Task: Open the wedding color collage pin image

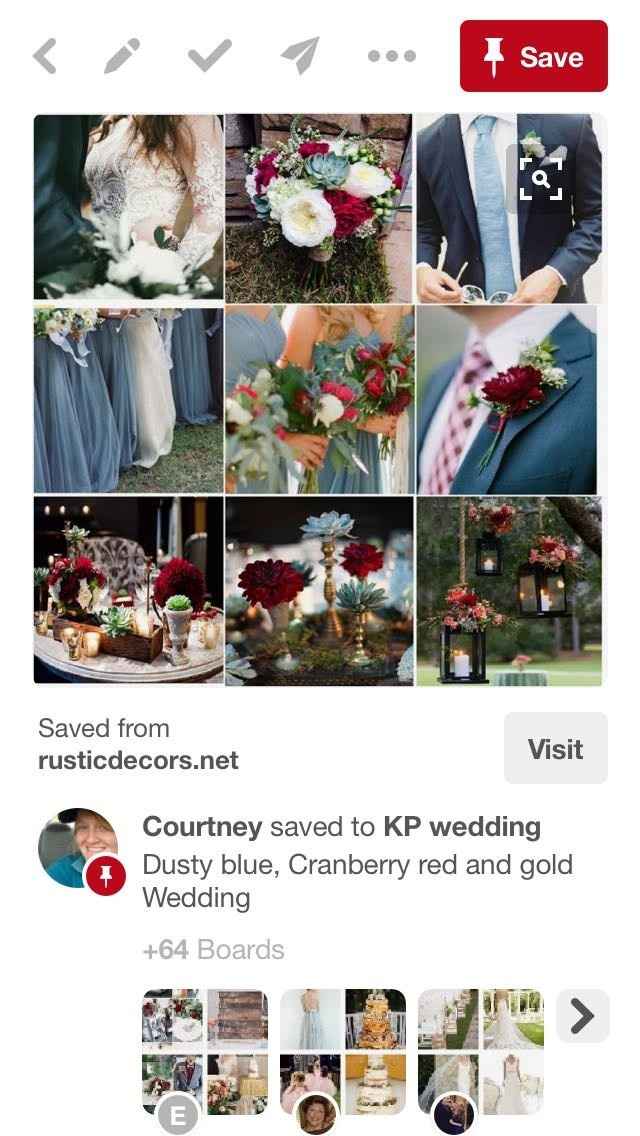Action: click(318, 400)
